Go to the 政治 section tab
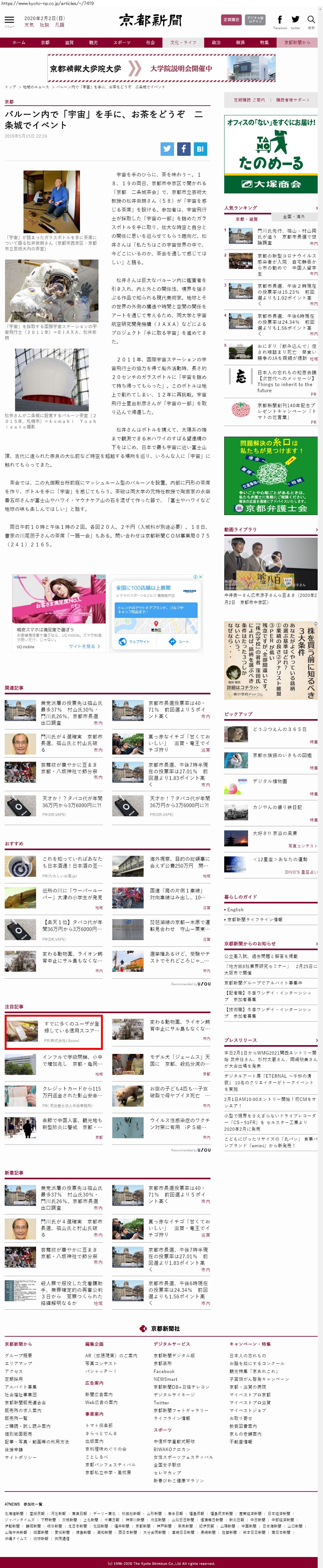The width and height of the screenshot is (323, 1568). click(x=216, y=43)
